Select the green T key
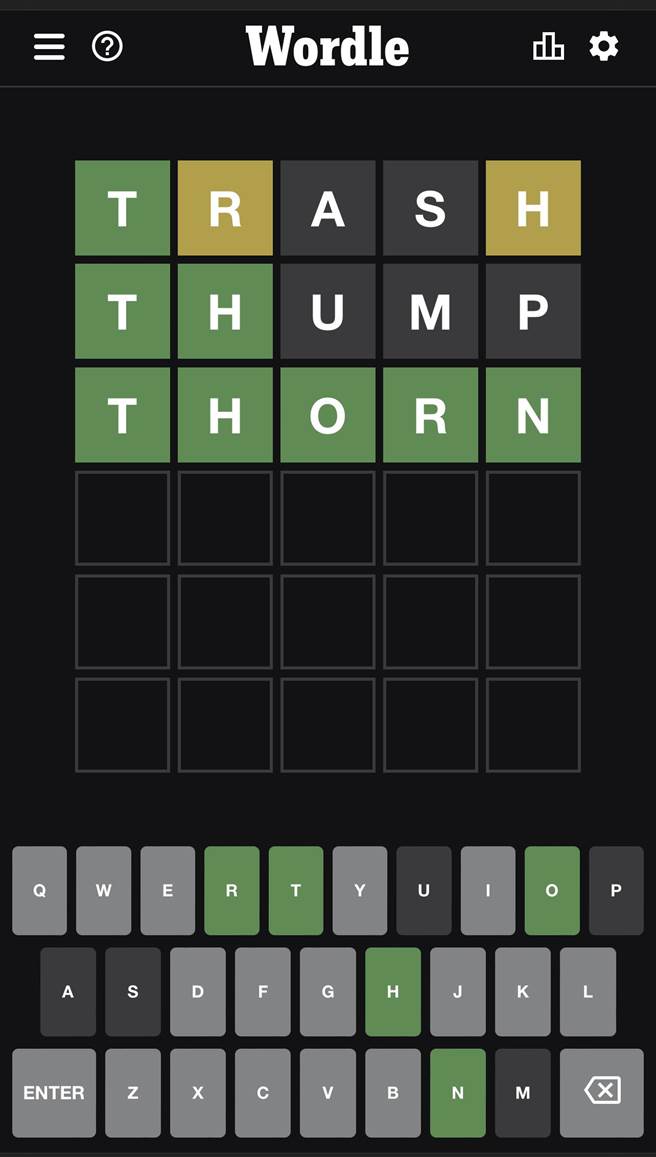The image size is (656, 1157). pyautogui.click(x=296, y=891)
